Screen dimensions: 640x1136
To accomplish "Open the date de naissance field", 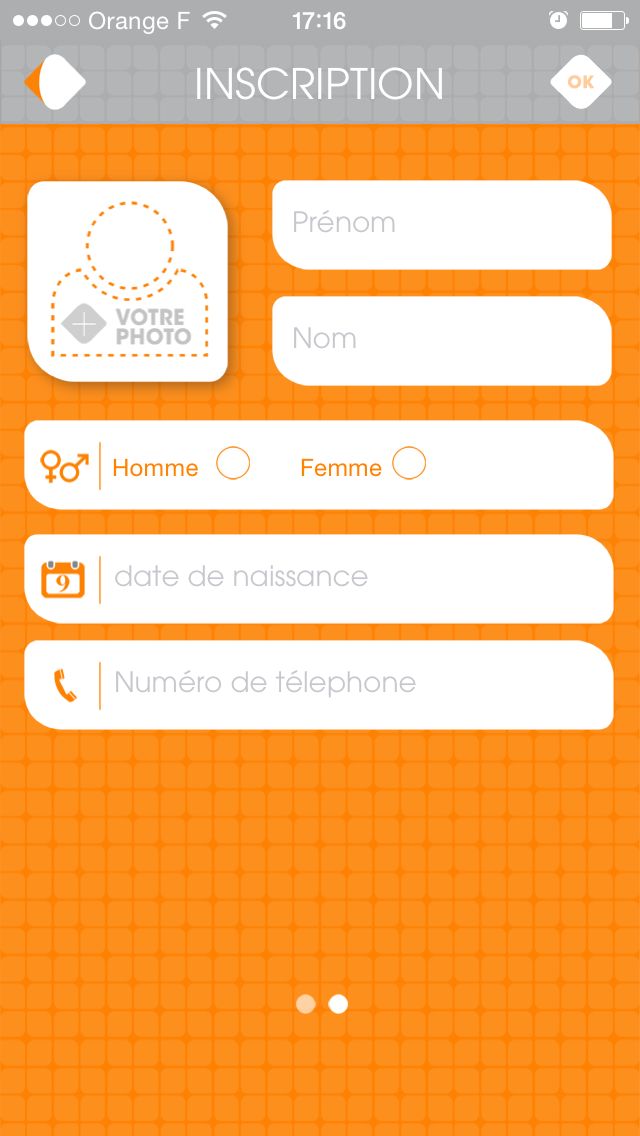I will (x=319, y=579).
